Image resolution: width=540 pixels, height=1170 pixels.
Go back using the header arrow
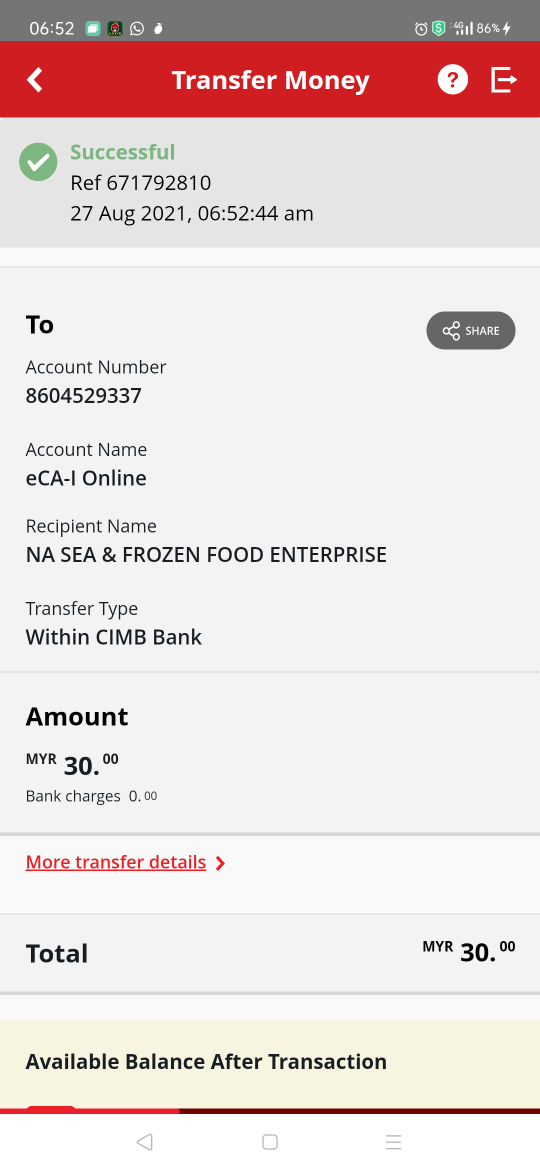[x=35, y=80]
